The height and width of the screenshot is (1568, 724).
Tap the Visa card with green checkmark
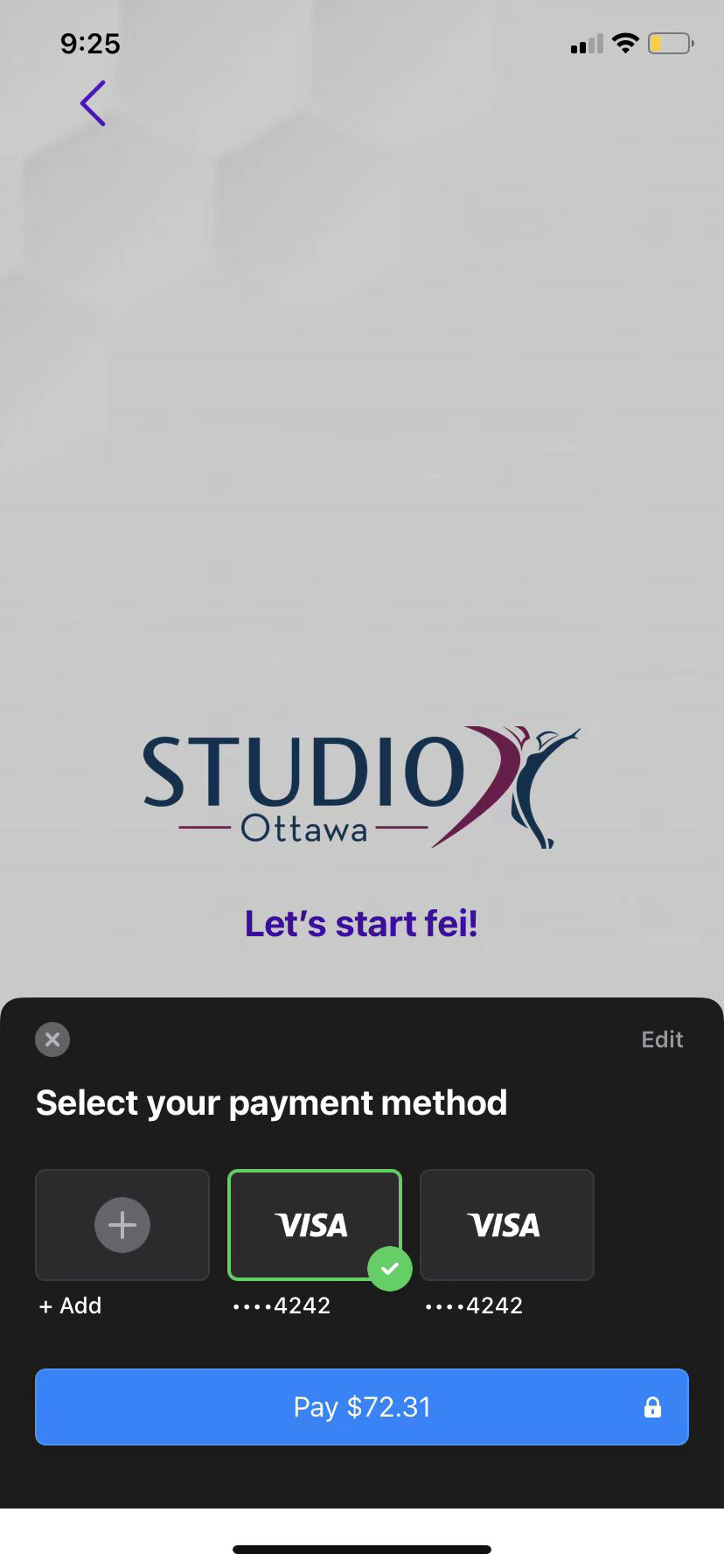pyautogui.click(x=315, y=1225)
